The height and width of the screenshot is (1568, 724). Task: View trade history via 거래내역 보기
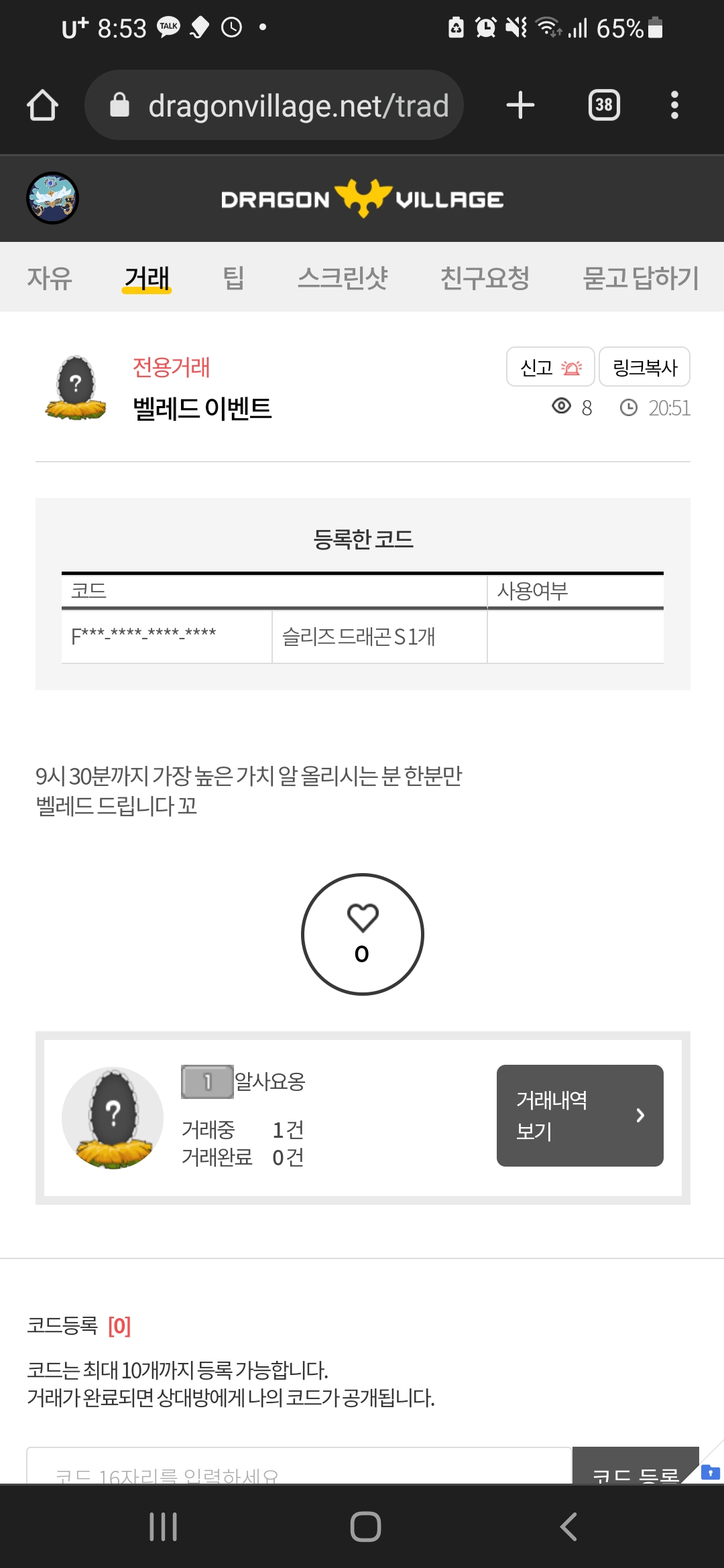[x=579, y=1115]
